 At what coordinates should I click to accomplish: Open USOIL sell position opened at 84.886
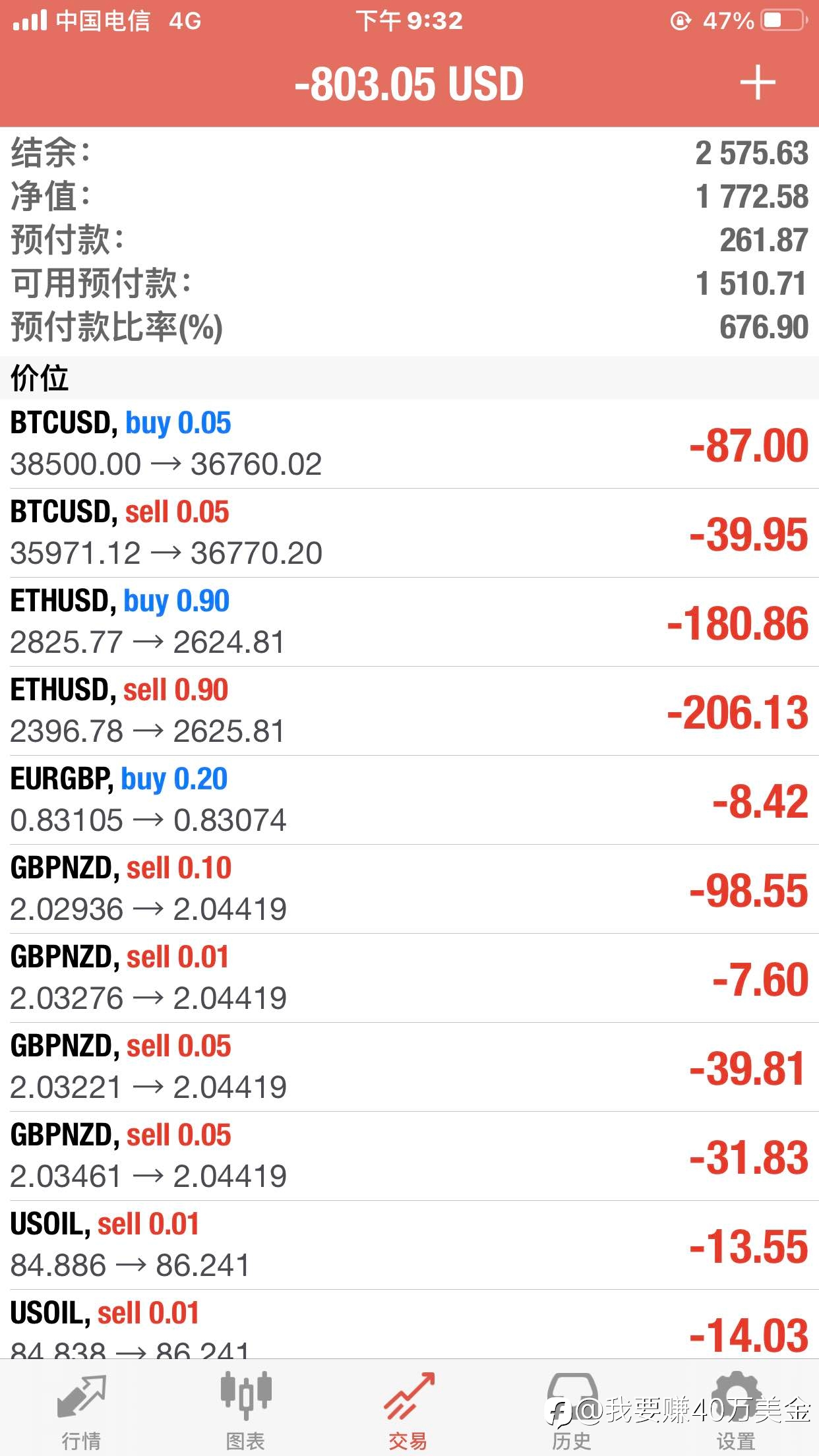pyautogui.click(x=409, y=1245)
